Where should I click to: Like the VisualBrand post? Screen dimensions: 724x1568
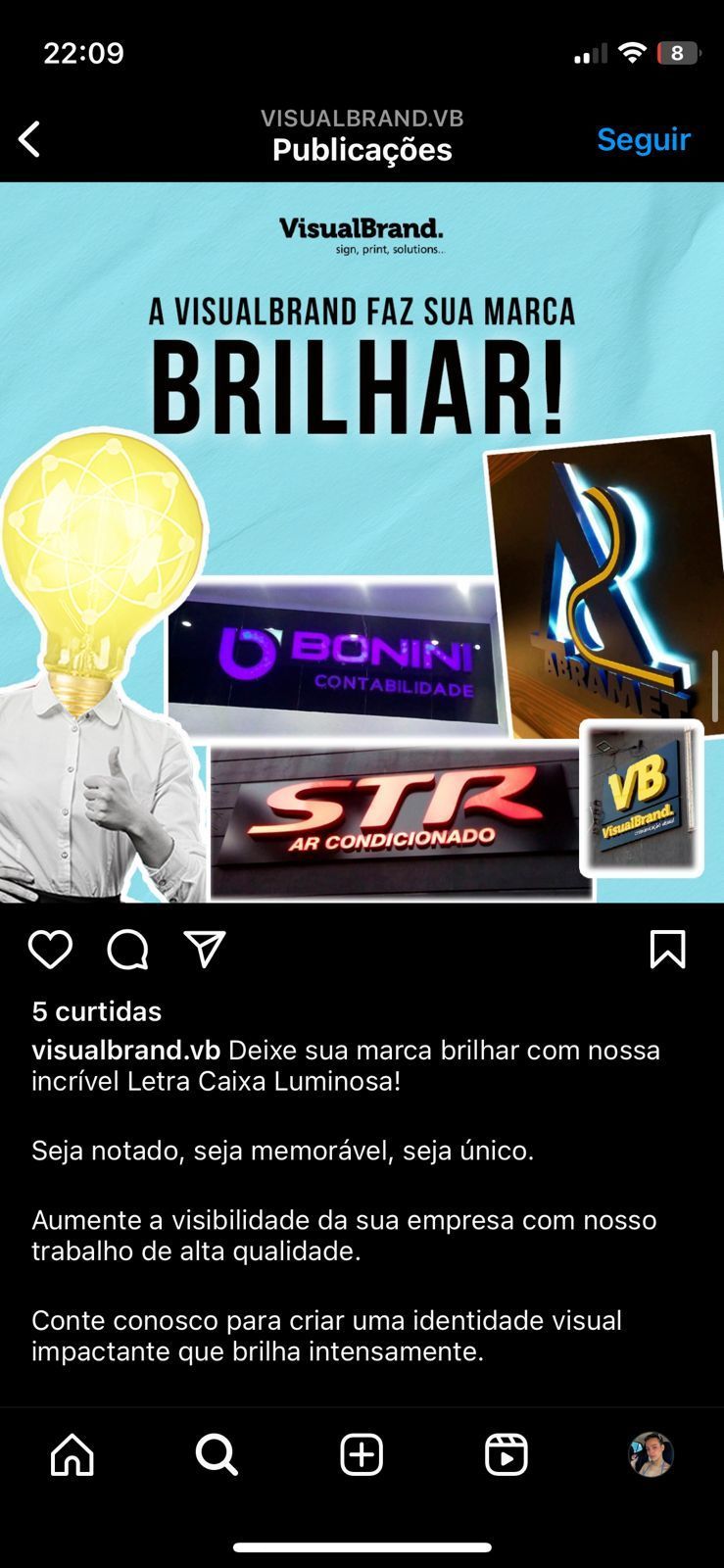[50, 950]
